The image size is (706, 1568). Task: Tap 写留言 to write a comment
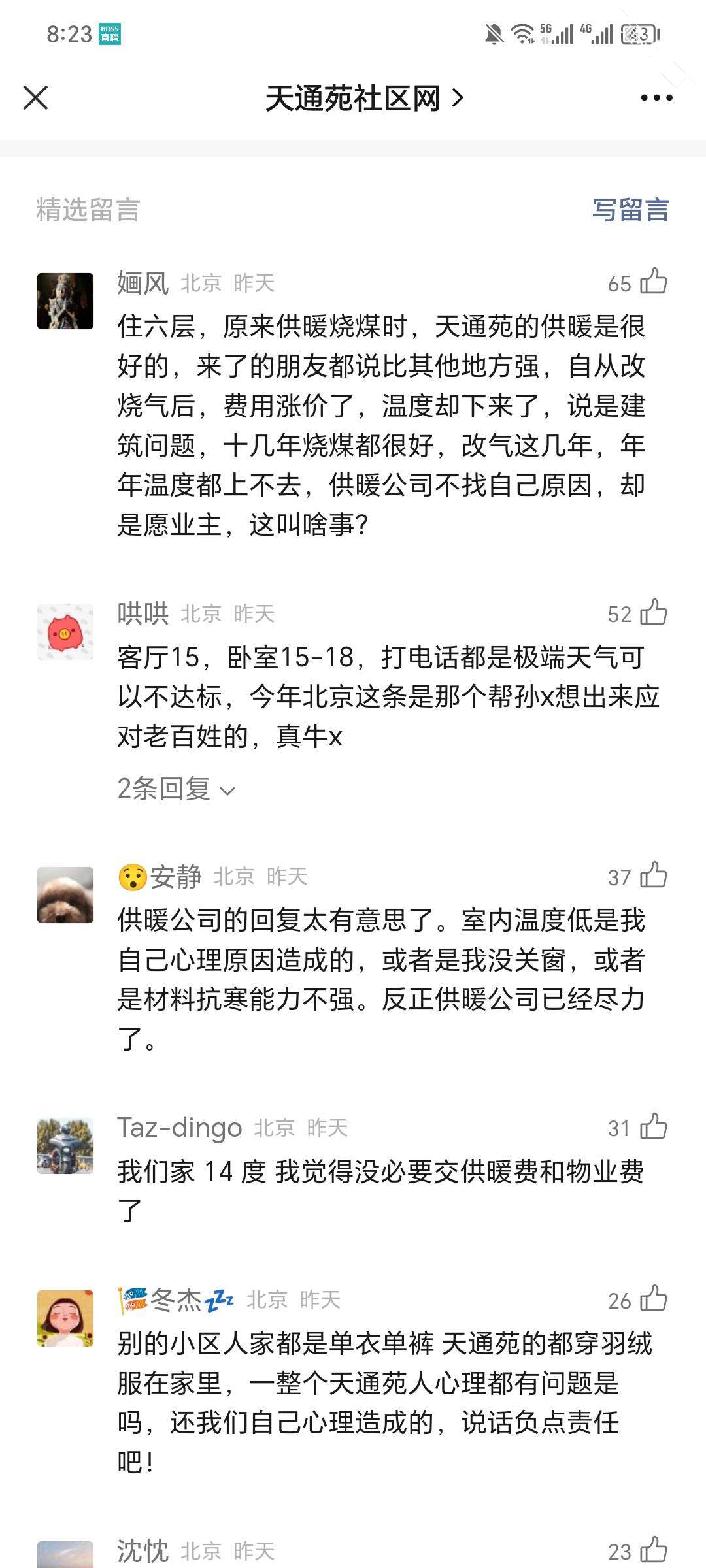click(631, 210)
